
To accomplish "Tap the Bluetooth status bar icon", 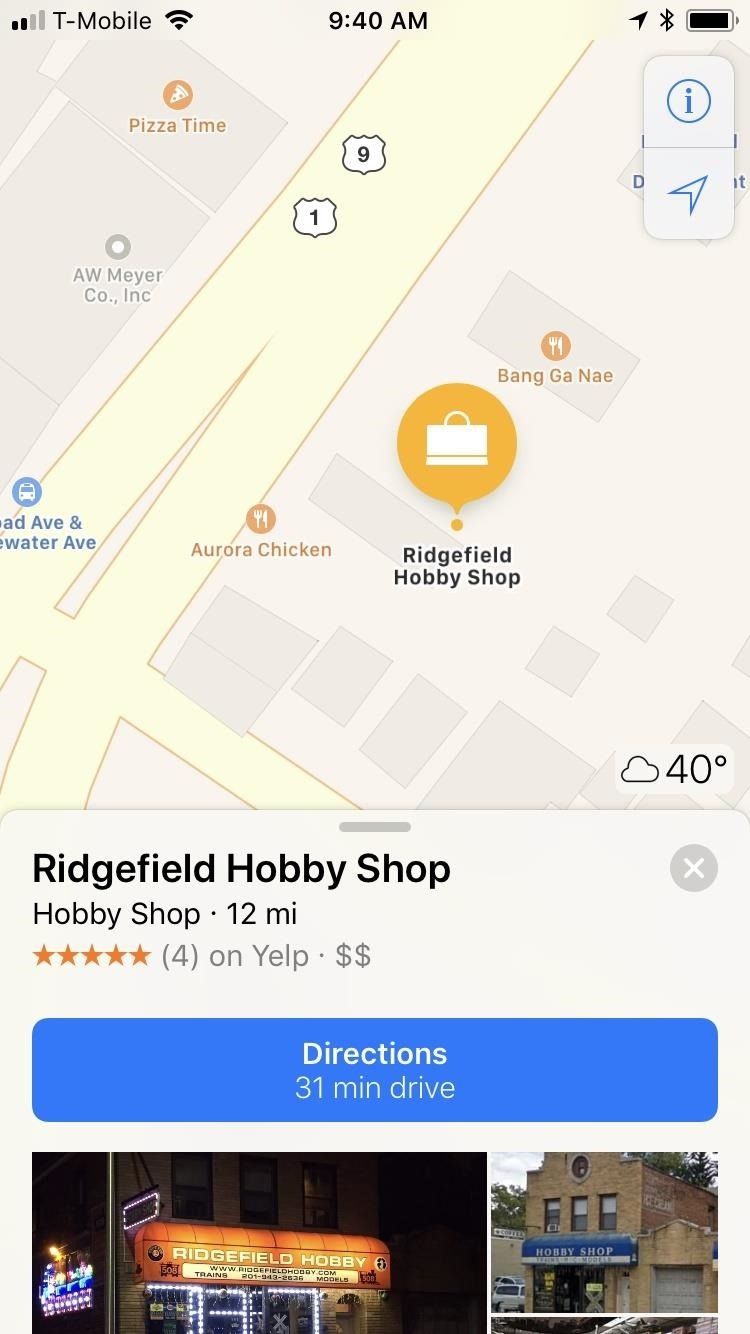I will (666, 18).
